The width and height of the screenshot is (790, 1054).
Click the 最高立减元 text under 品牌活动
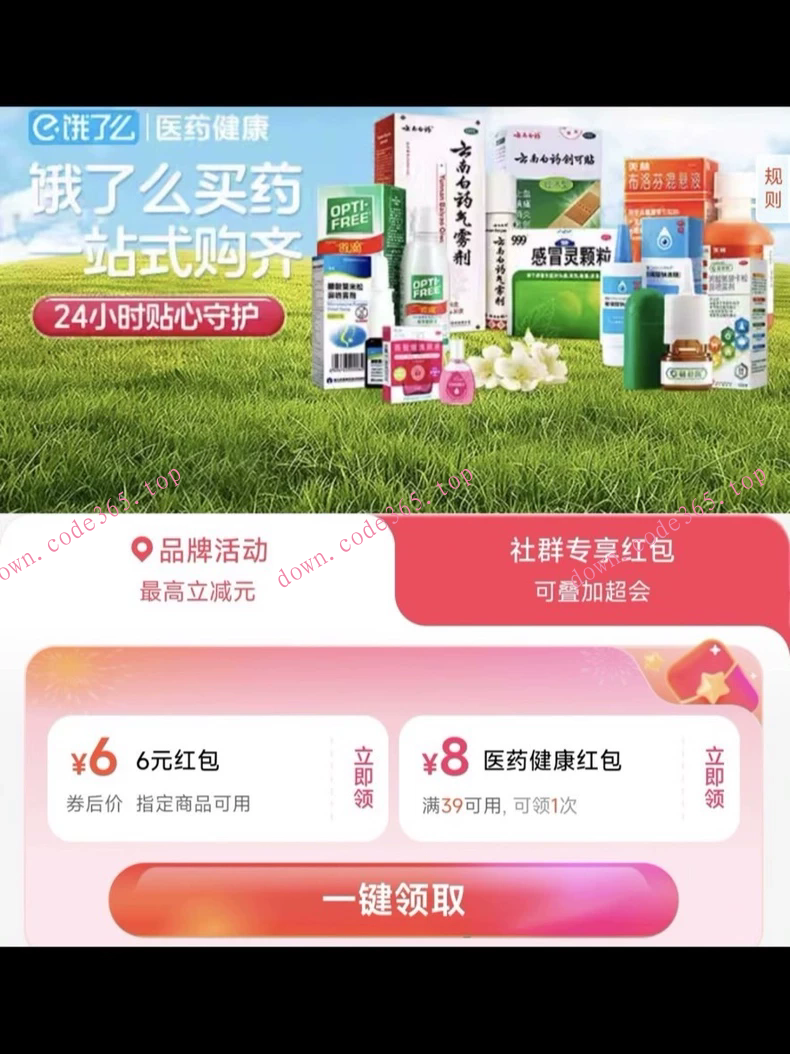pyautogui.click(x=195, y=591)
